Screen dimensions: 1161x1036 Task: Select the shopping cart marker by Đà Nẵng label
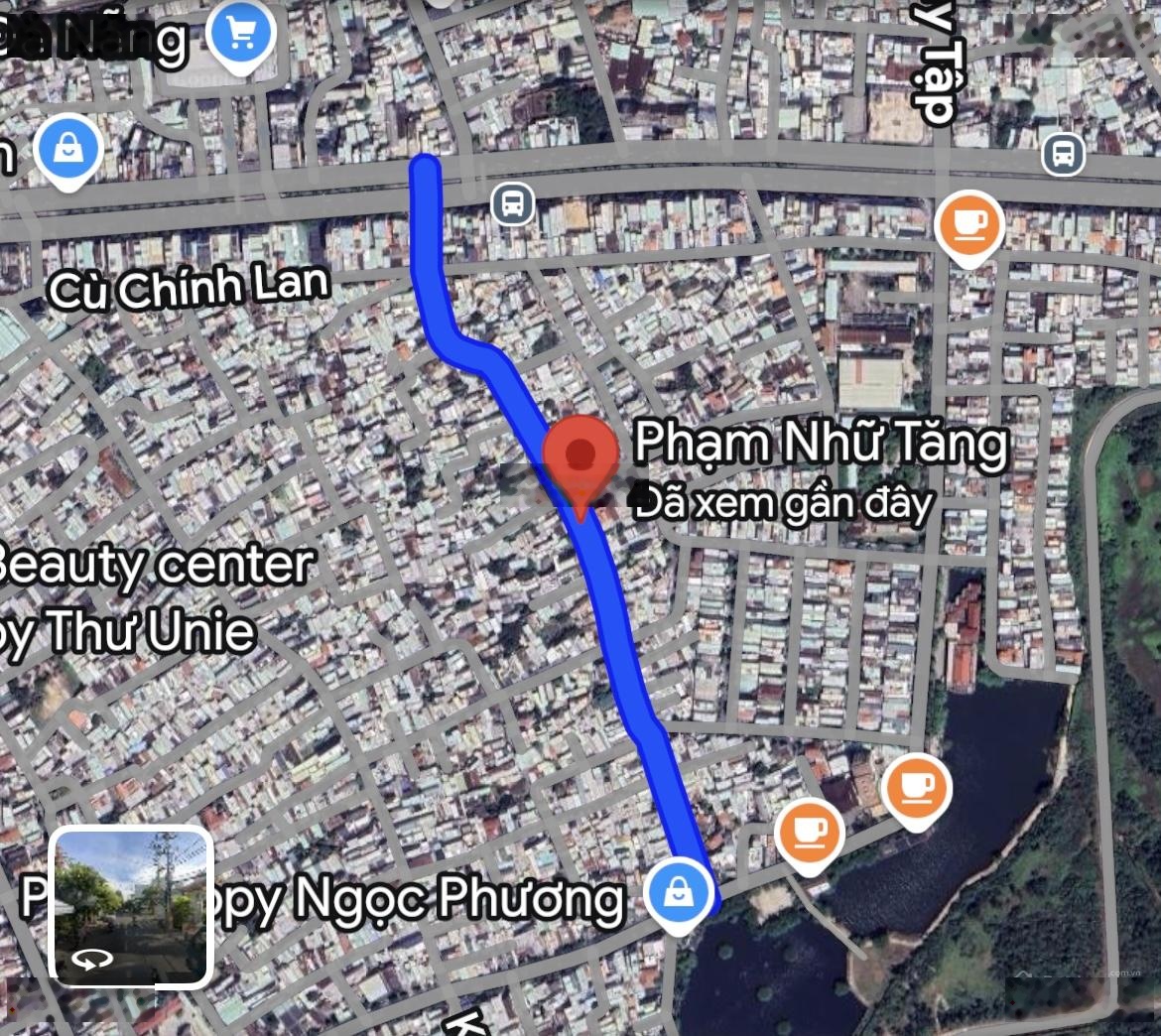241,36
